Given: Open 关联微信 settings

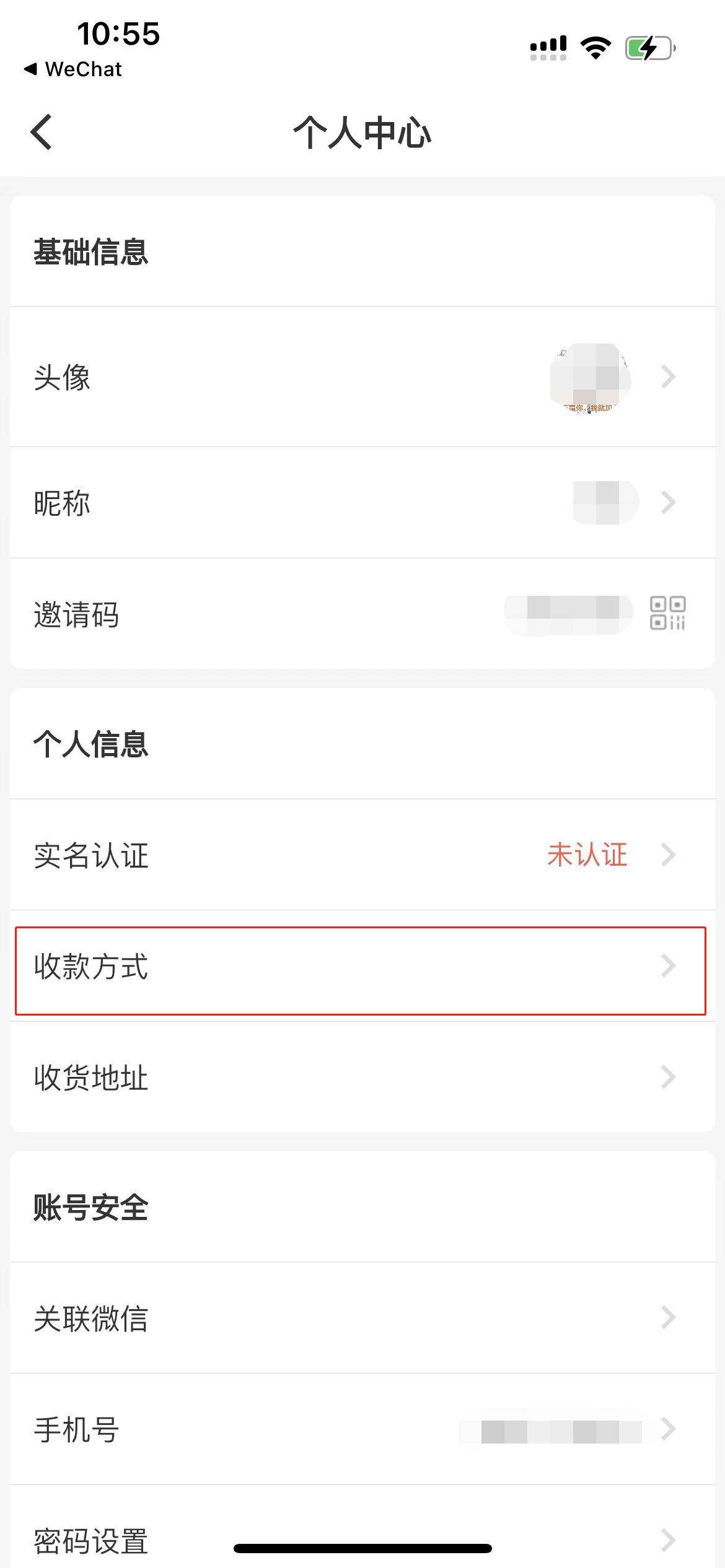Looking at the screenshot, I should [x=362, y=1318].
